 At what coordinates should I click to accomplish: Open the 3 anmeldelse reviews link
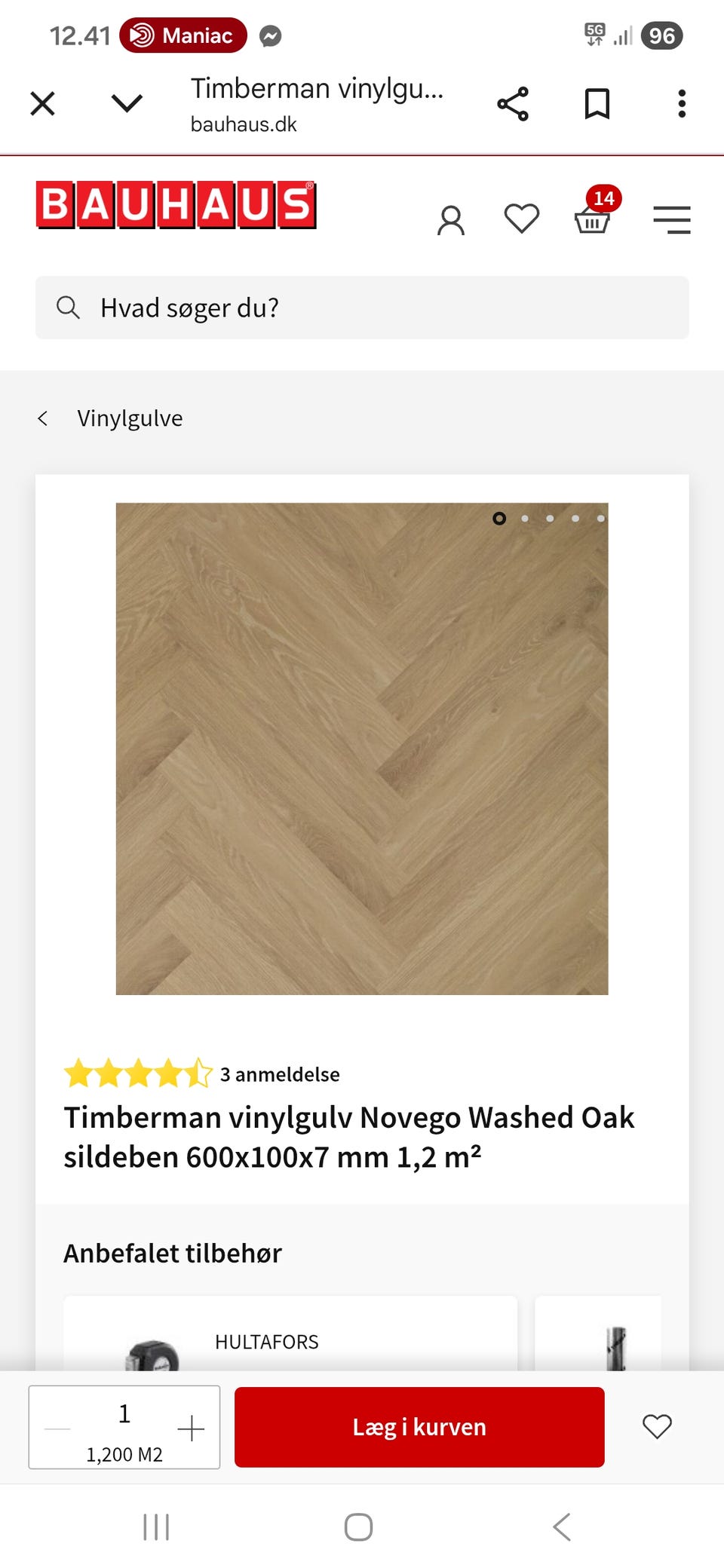point(279,1074)
